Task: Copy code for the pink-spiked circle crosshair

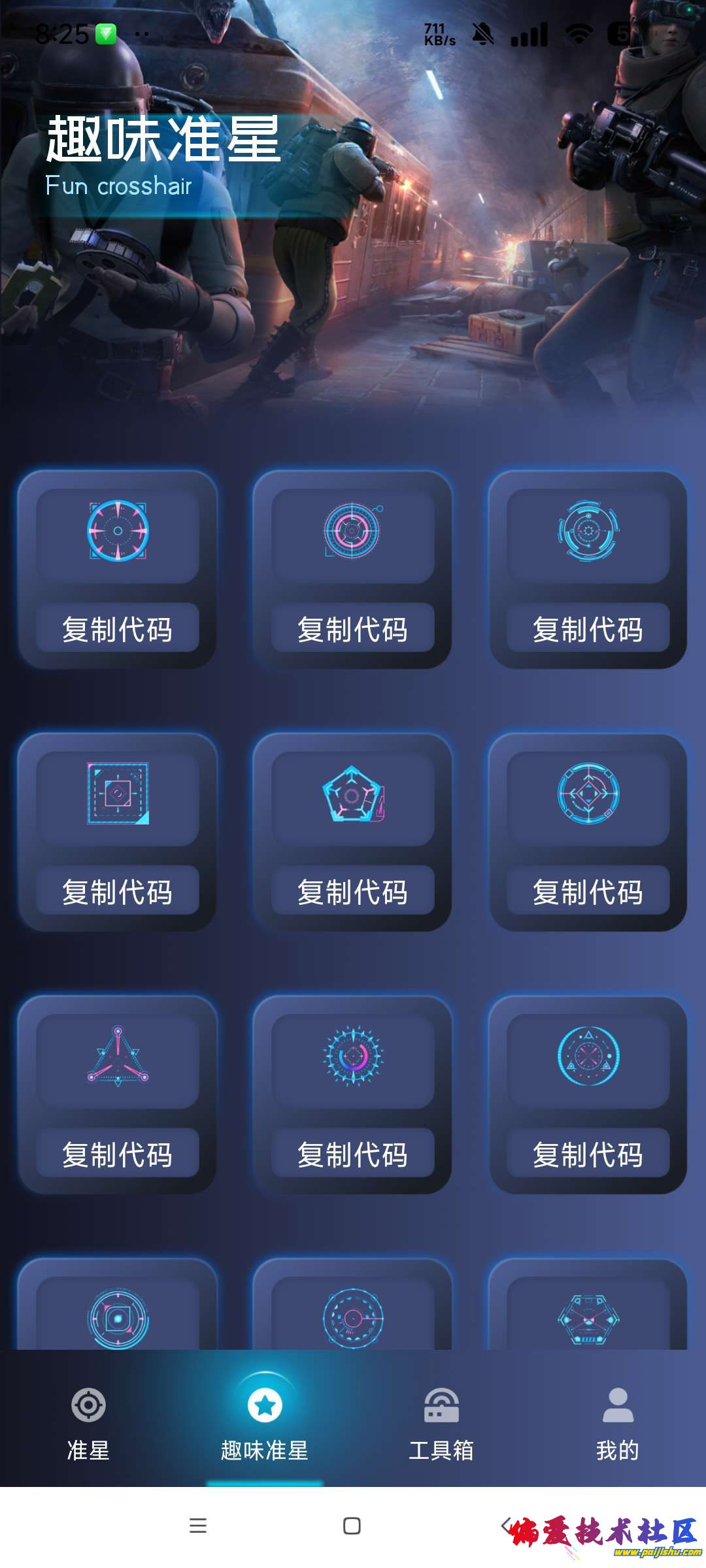Action: pyautogui.click(x=118, y=629)
